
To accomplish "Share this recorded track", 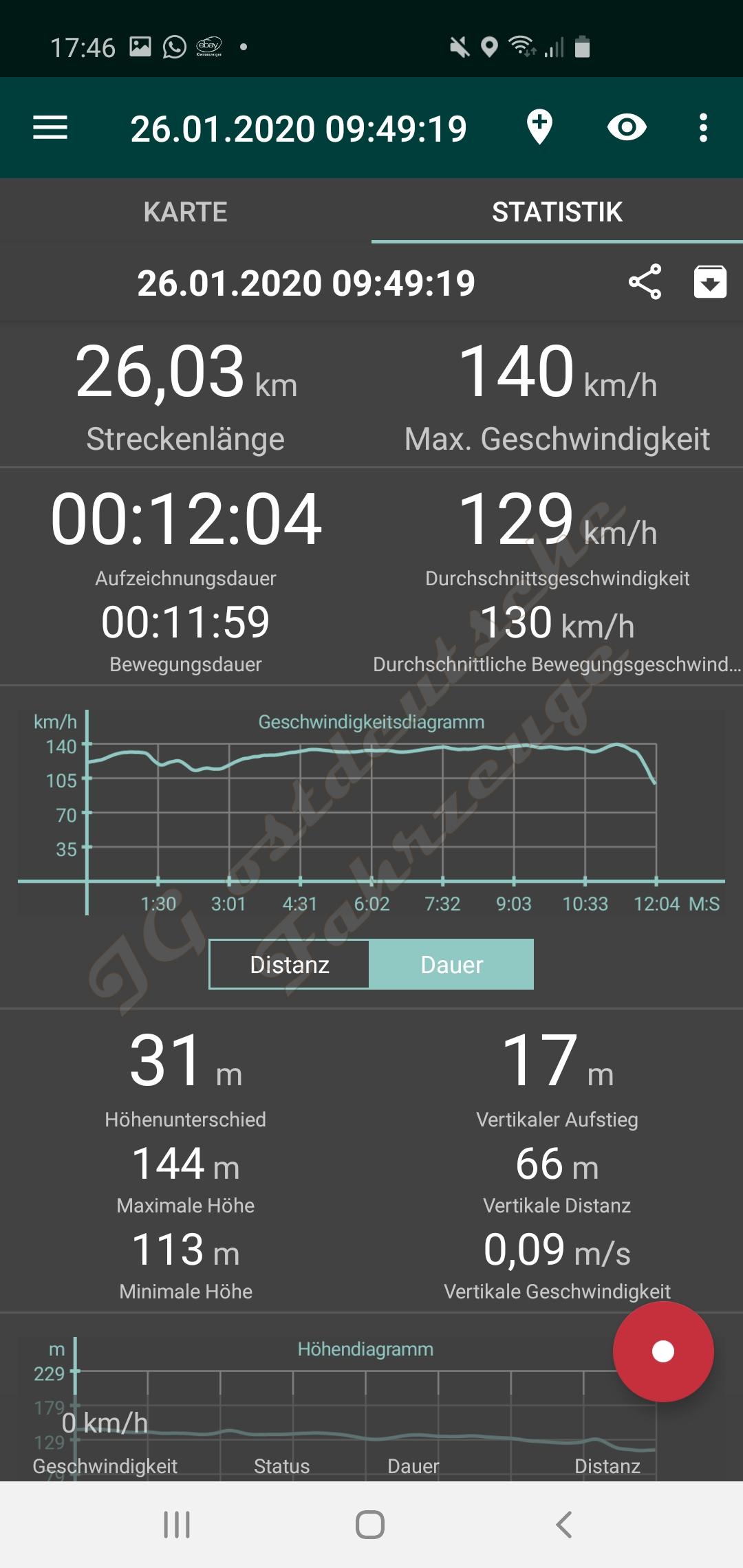I will tap(645, 282).
